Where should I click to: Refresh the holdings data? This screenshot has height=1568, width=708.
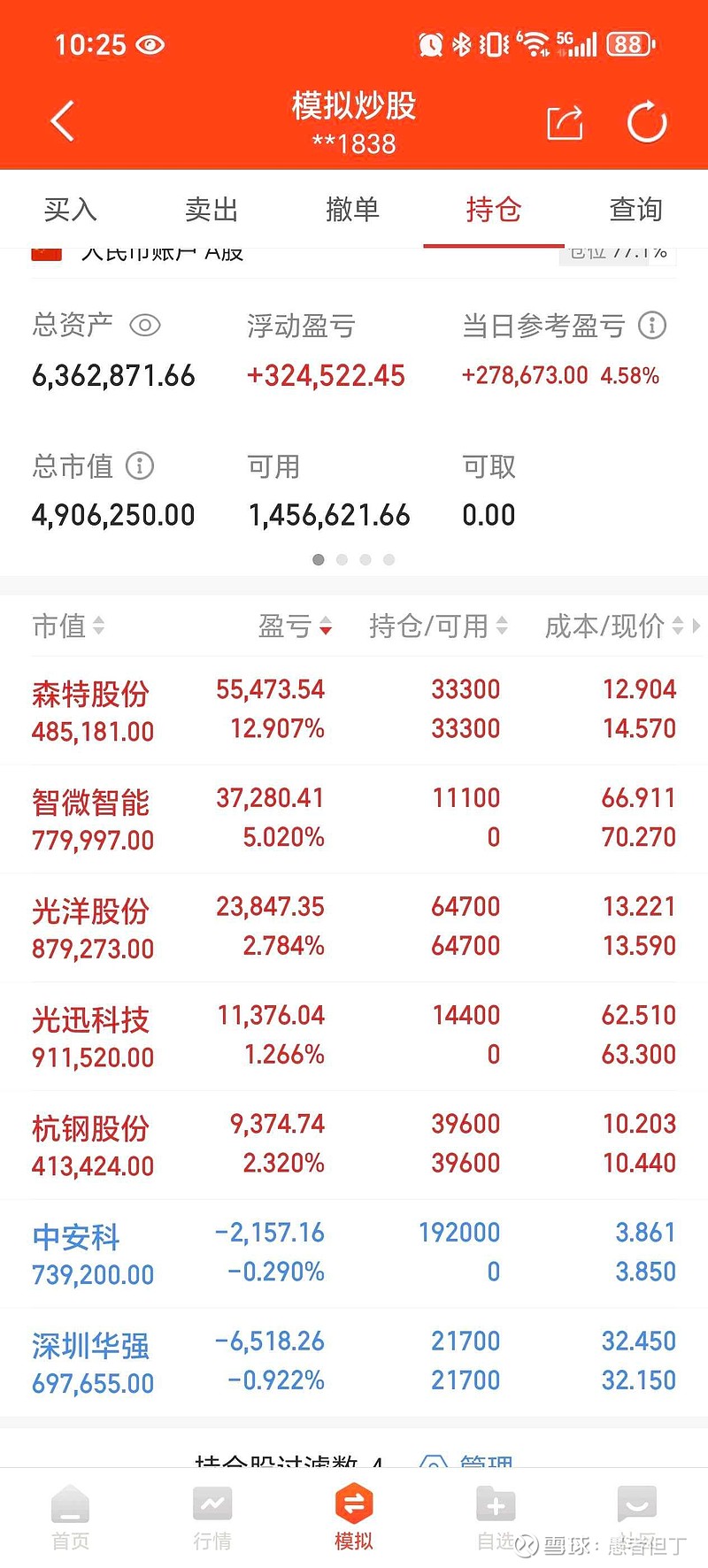[647, 122]
